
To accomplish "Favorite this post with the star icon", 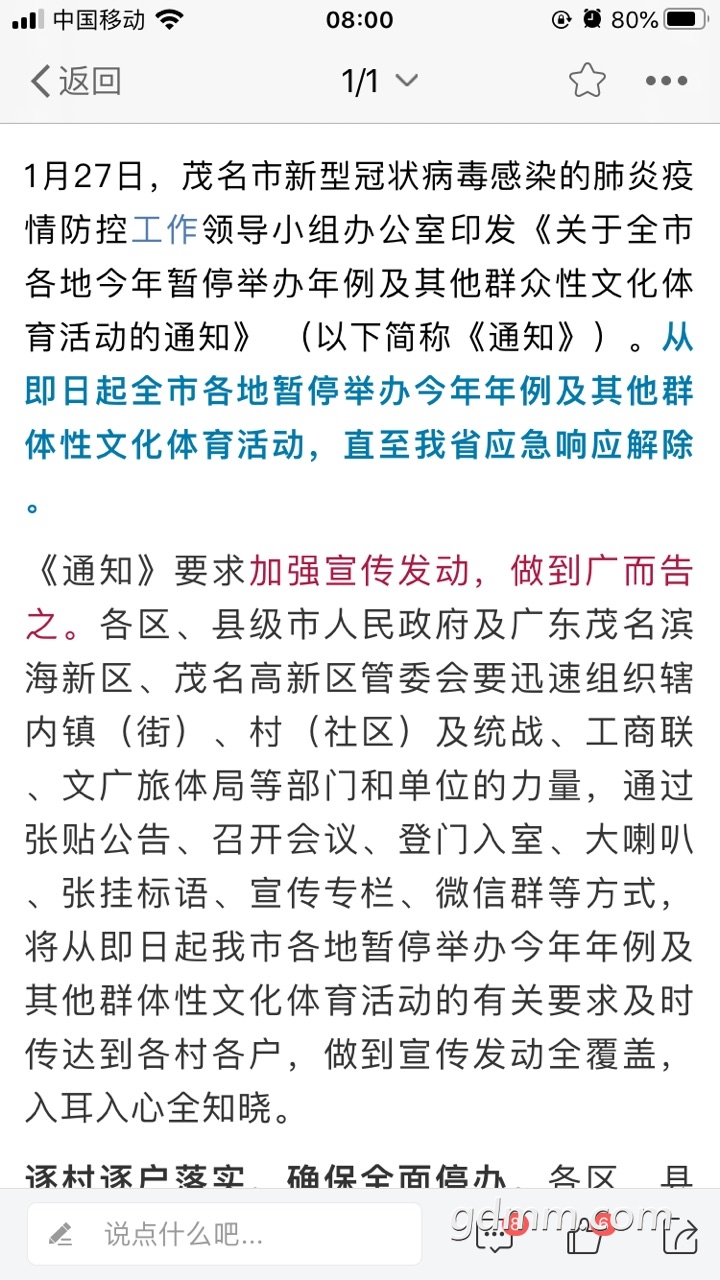I will [587, 81].
